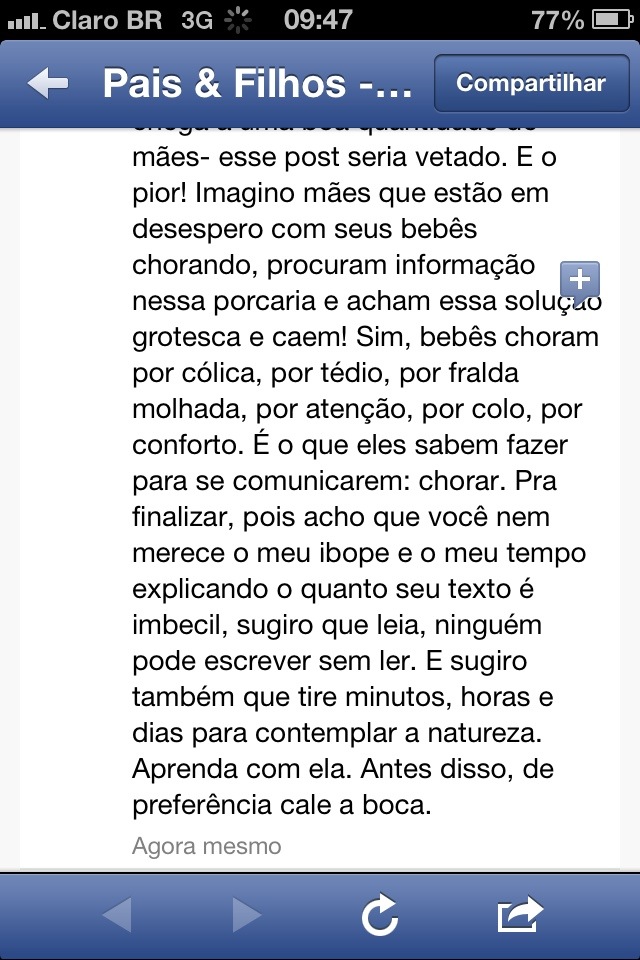Go back using the header arrow
The height and width of the screenshot is (960, 640).
[x=47, y=84]
